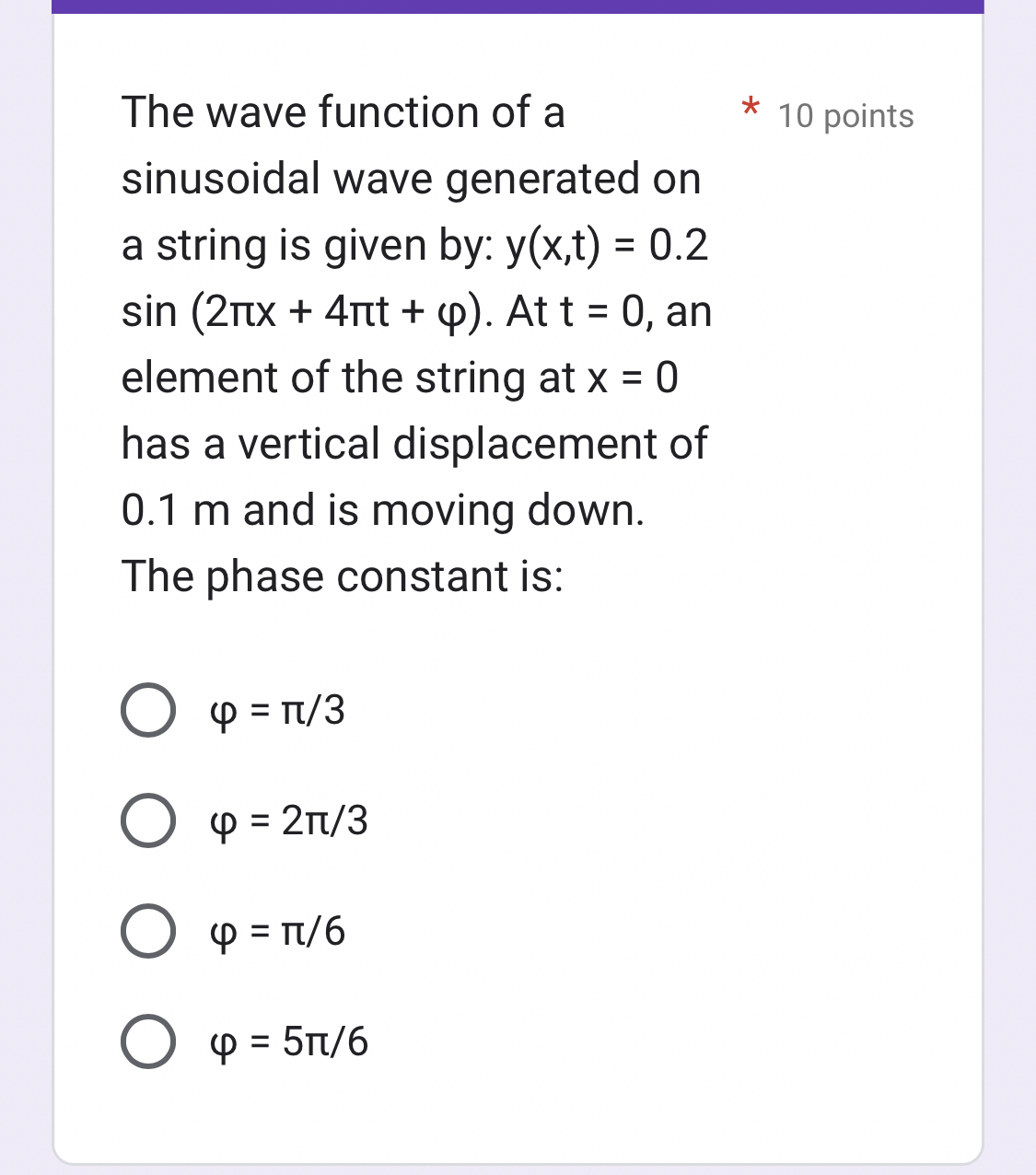Click the φ = 5π/6 answer label text

(x=288, y=1043)
